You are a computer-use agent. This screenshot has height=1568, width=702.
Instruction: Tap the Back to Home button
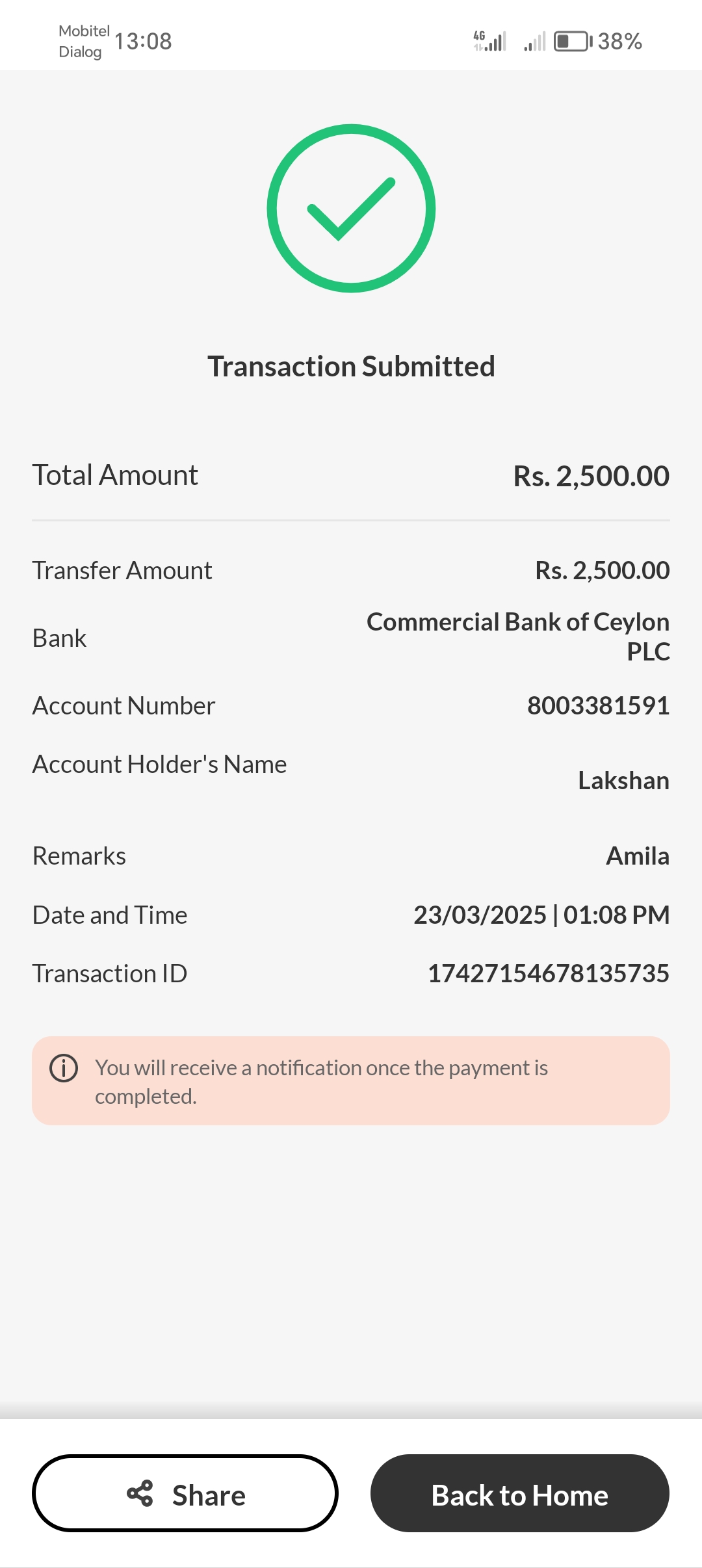(x=519, y=1494)
